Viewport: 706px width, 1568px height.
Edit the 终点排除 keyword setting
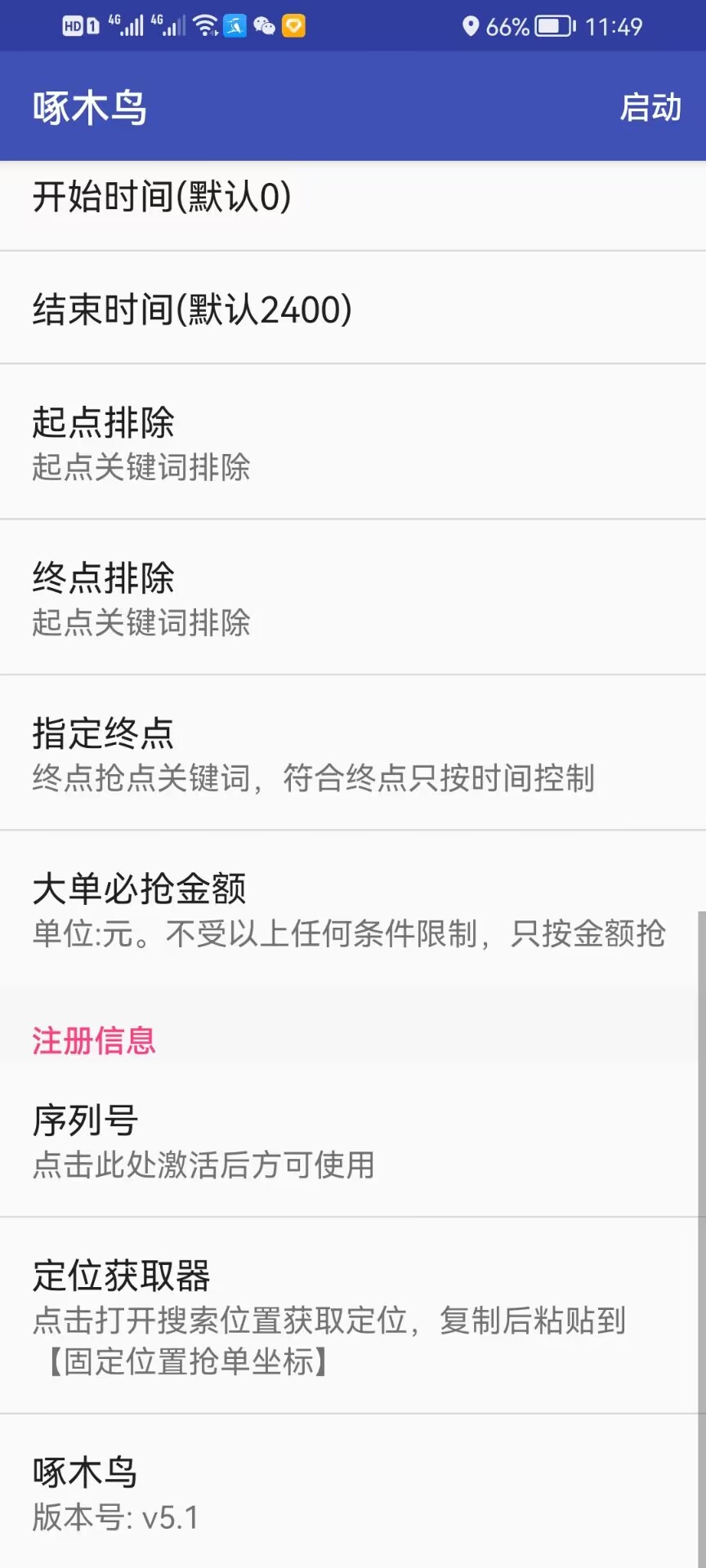point(353,598)
